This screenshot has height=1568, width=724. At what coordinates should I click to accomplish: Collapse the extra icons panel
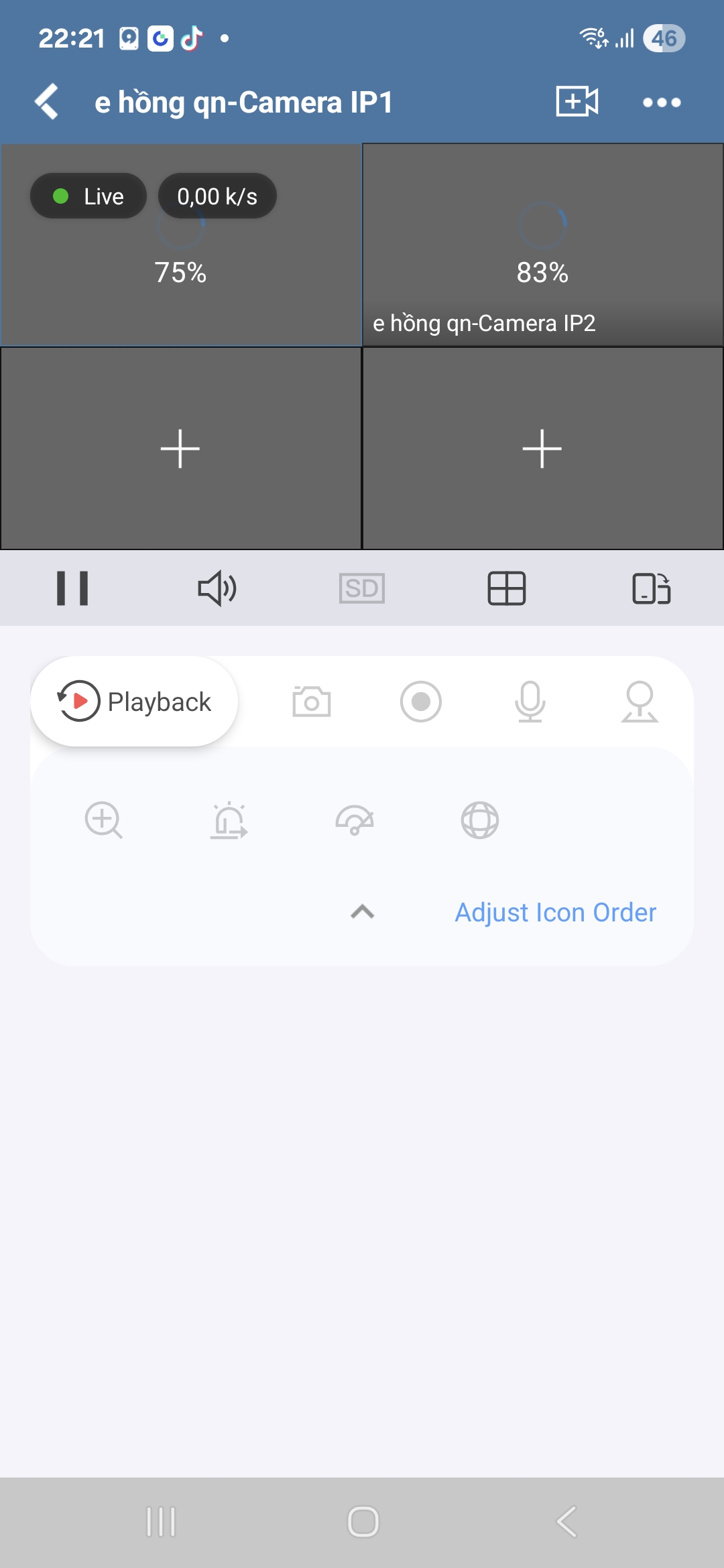[363, 912]
